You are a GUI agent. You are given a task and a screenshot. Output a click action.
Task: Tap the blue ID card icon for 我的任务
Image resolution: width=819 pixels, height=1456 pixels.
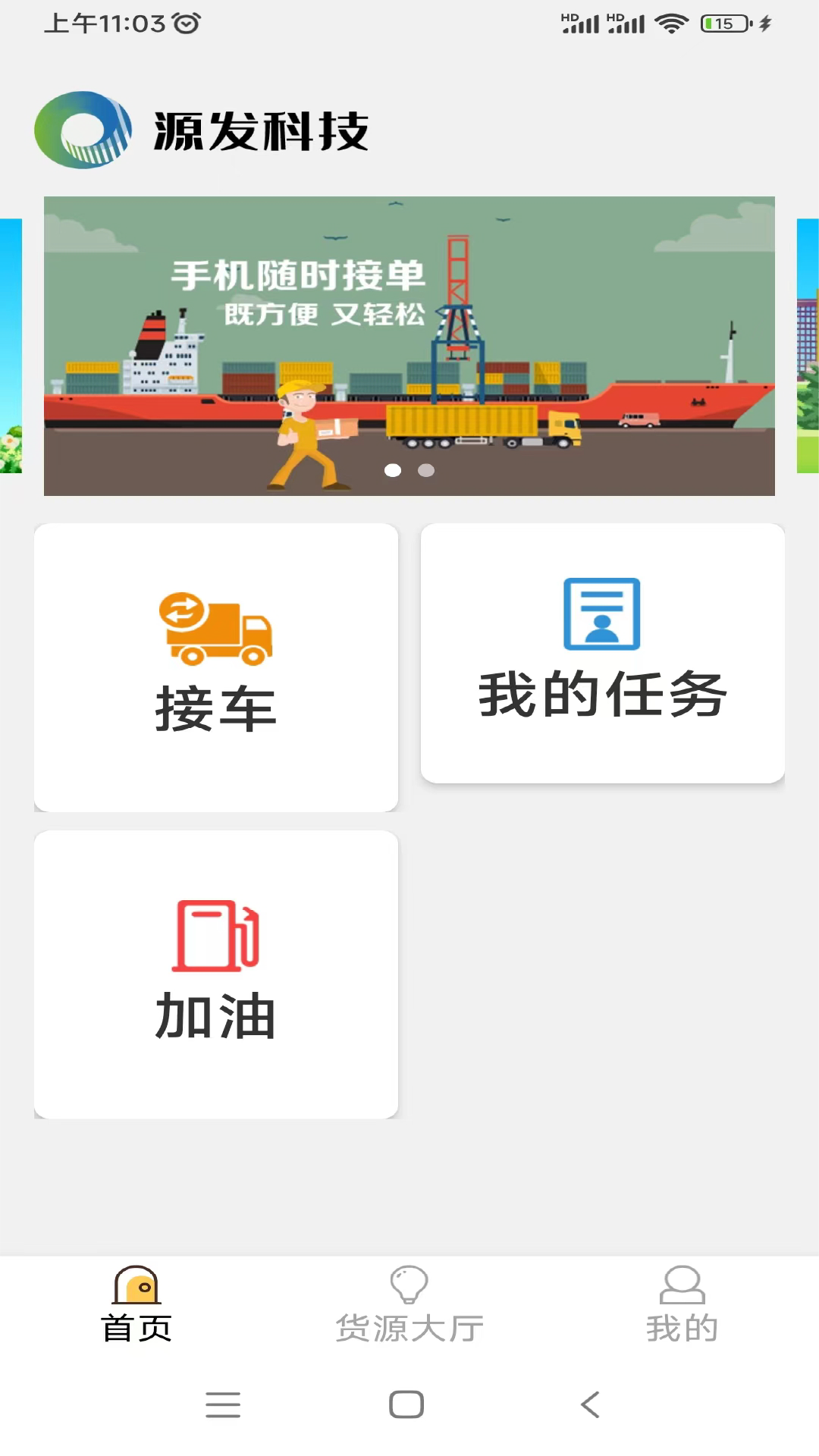pyautogui.click(x=603, y=614)
